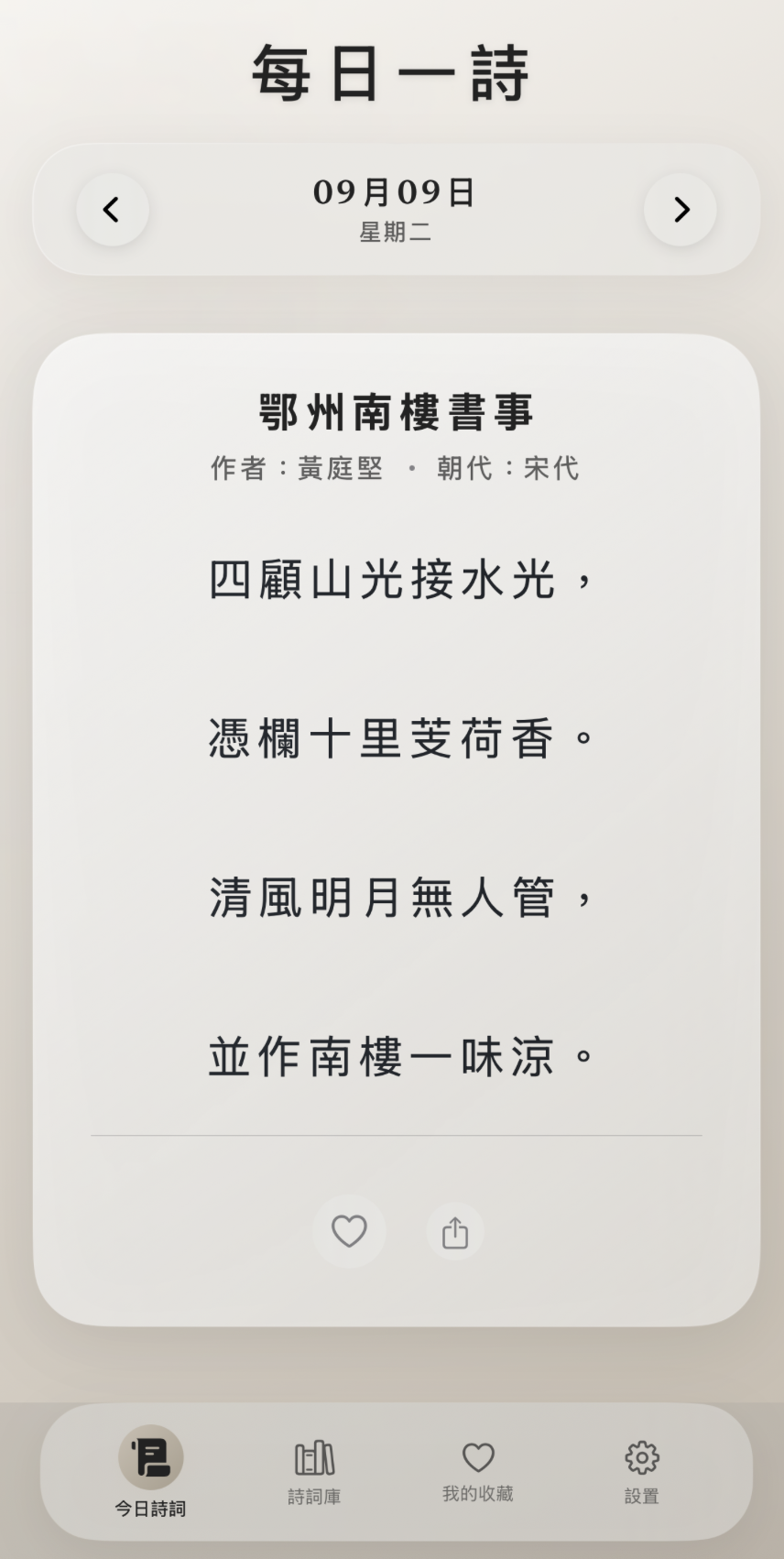Tap the heart icon to favorite the poem
784x1559 pixels.
(x=349, y=1232)
